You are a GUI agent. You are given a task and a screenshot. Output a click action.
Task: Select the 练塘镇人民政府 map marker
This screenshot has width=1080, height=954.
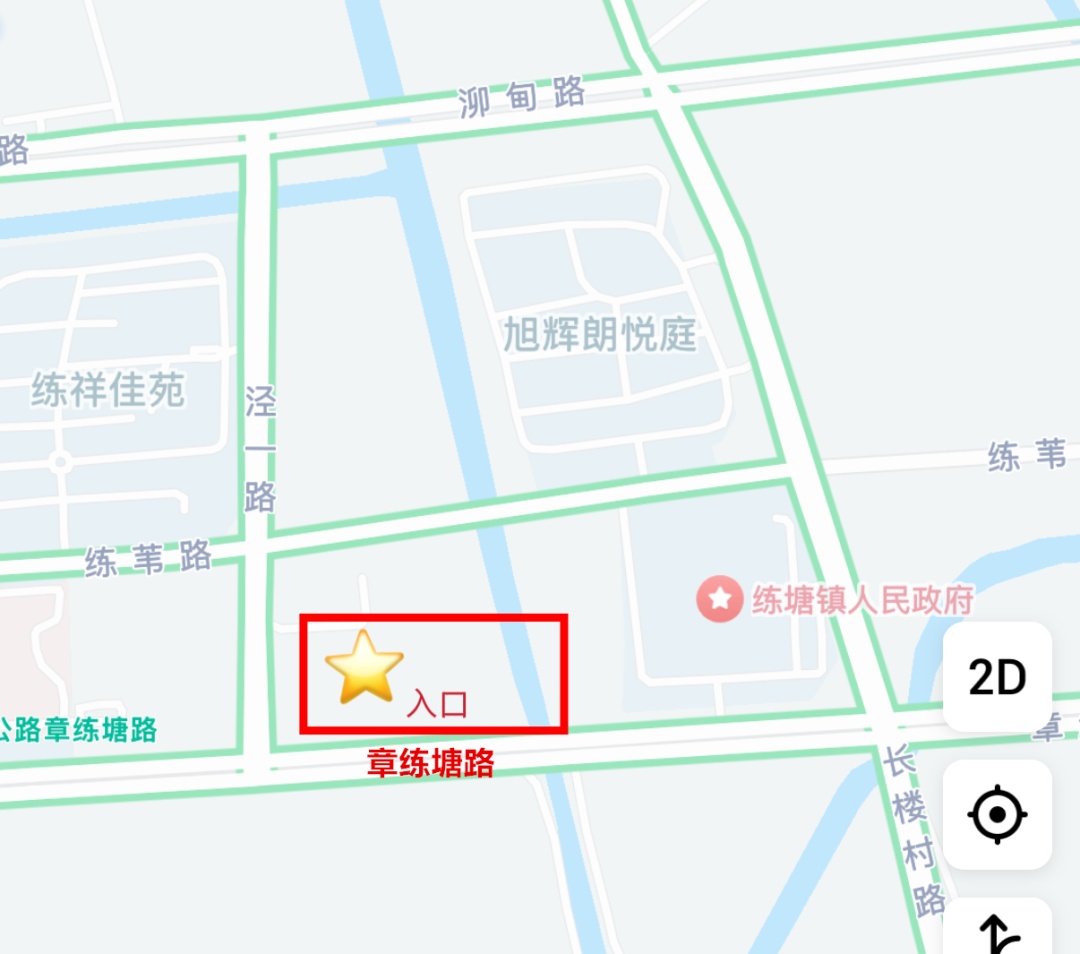coord(720,599)
